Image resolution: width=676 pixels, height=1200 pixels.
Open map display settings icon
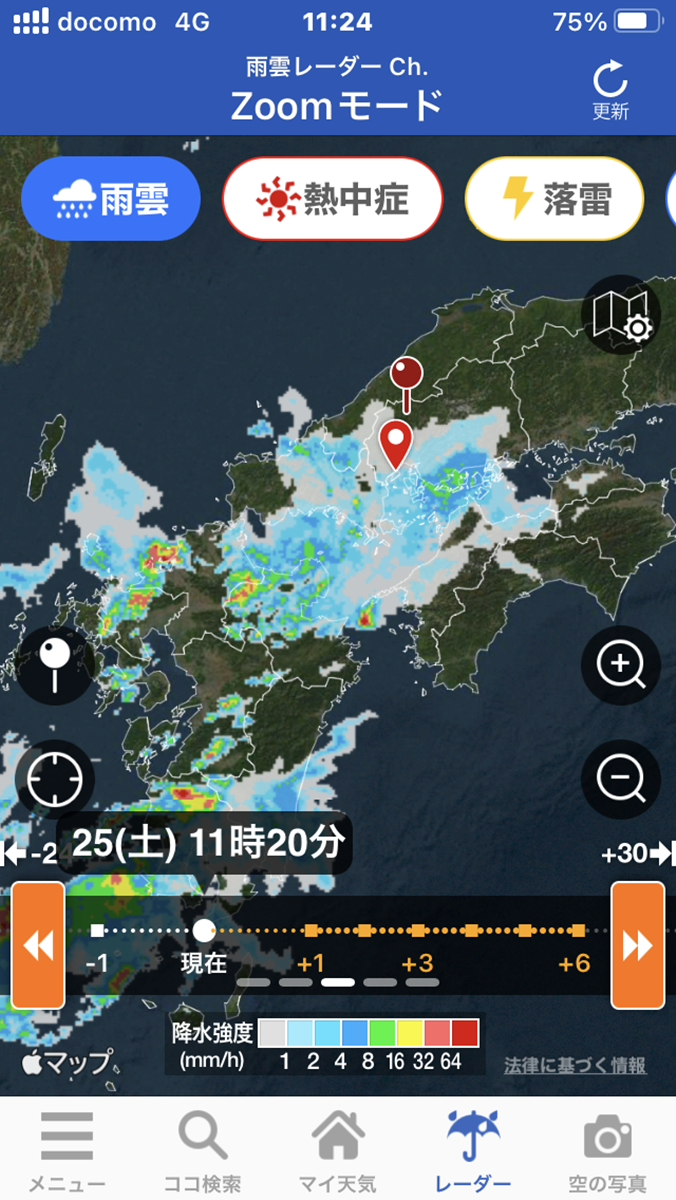click(x=621, y=315)
